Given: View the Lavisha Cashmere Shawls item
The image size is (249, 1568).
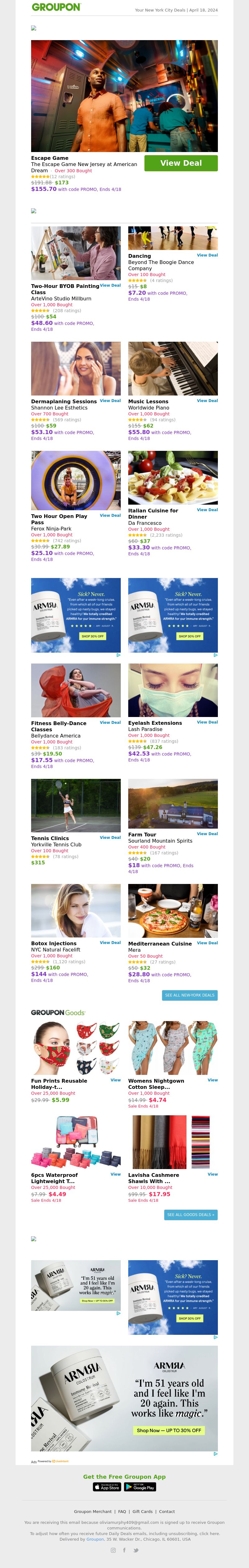Looking at the screenshot, I should pyautogui.click(x=213, y=1174).
